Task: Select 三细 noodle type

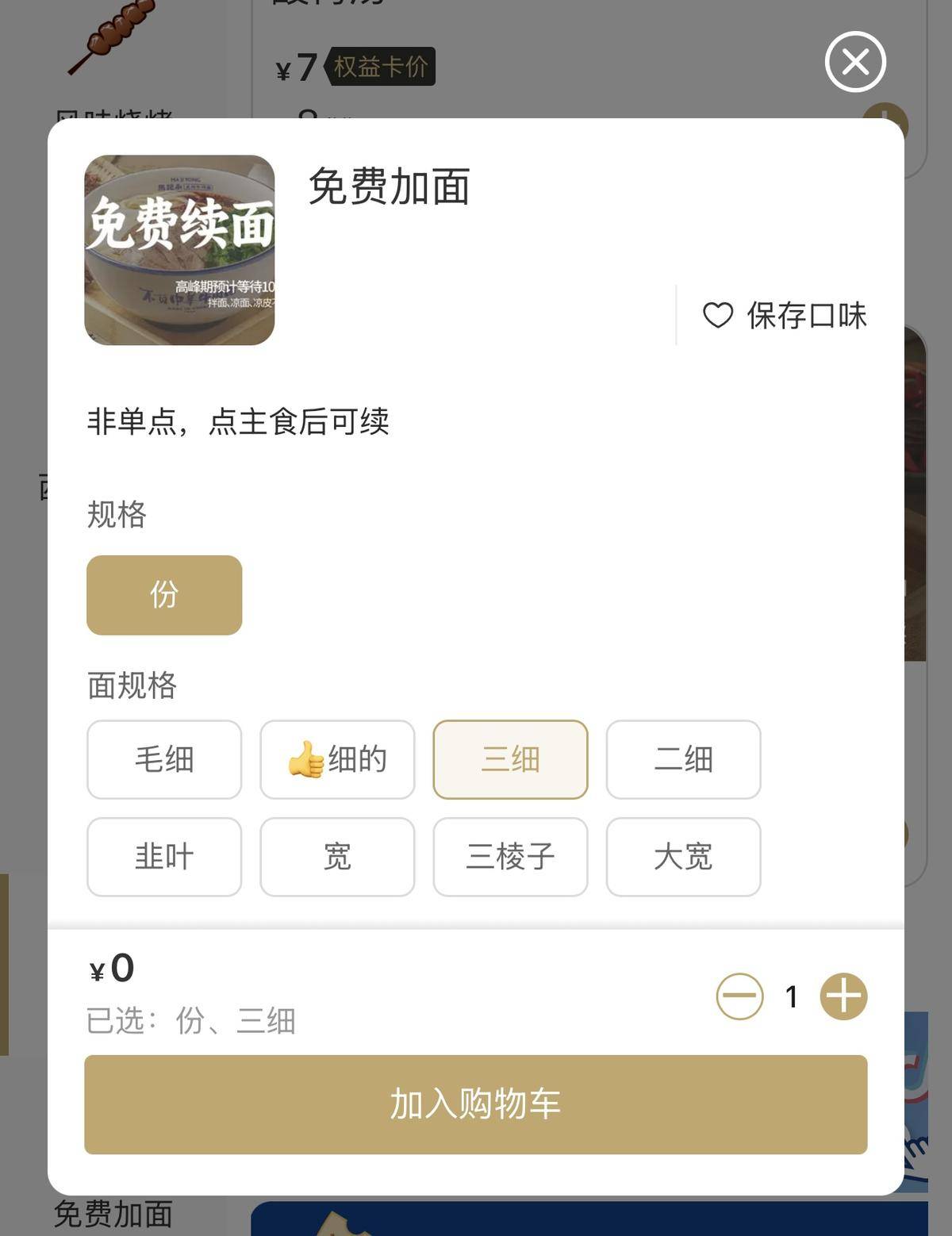Action: coord(510,759)
